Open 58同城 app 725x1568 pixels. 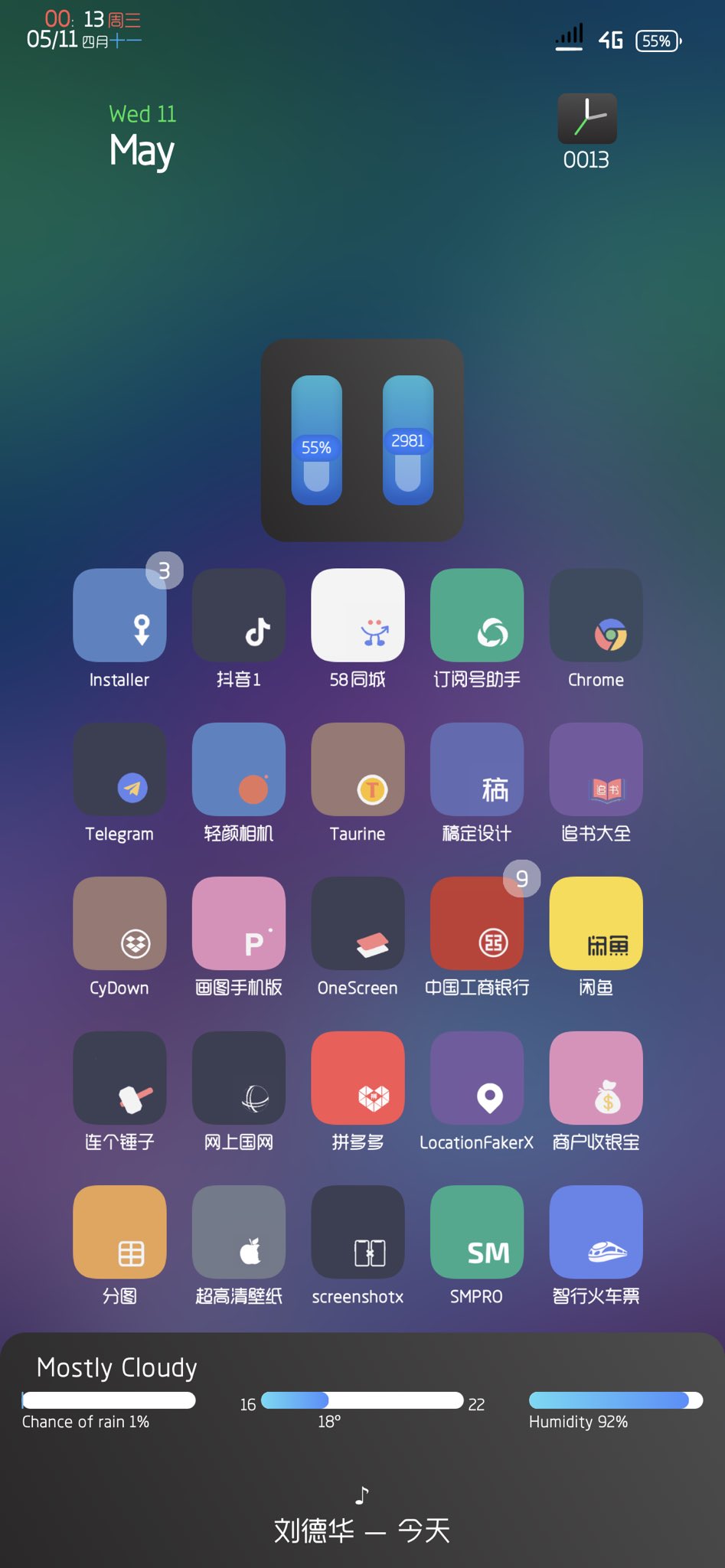(x=358, y=615)
